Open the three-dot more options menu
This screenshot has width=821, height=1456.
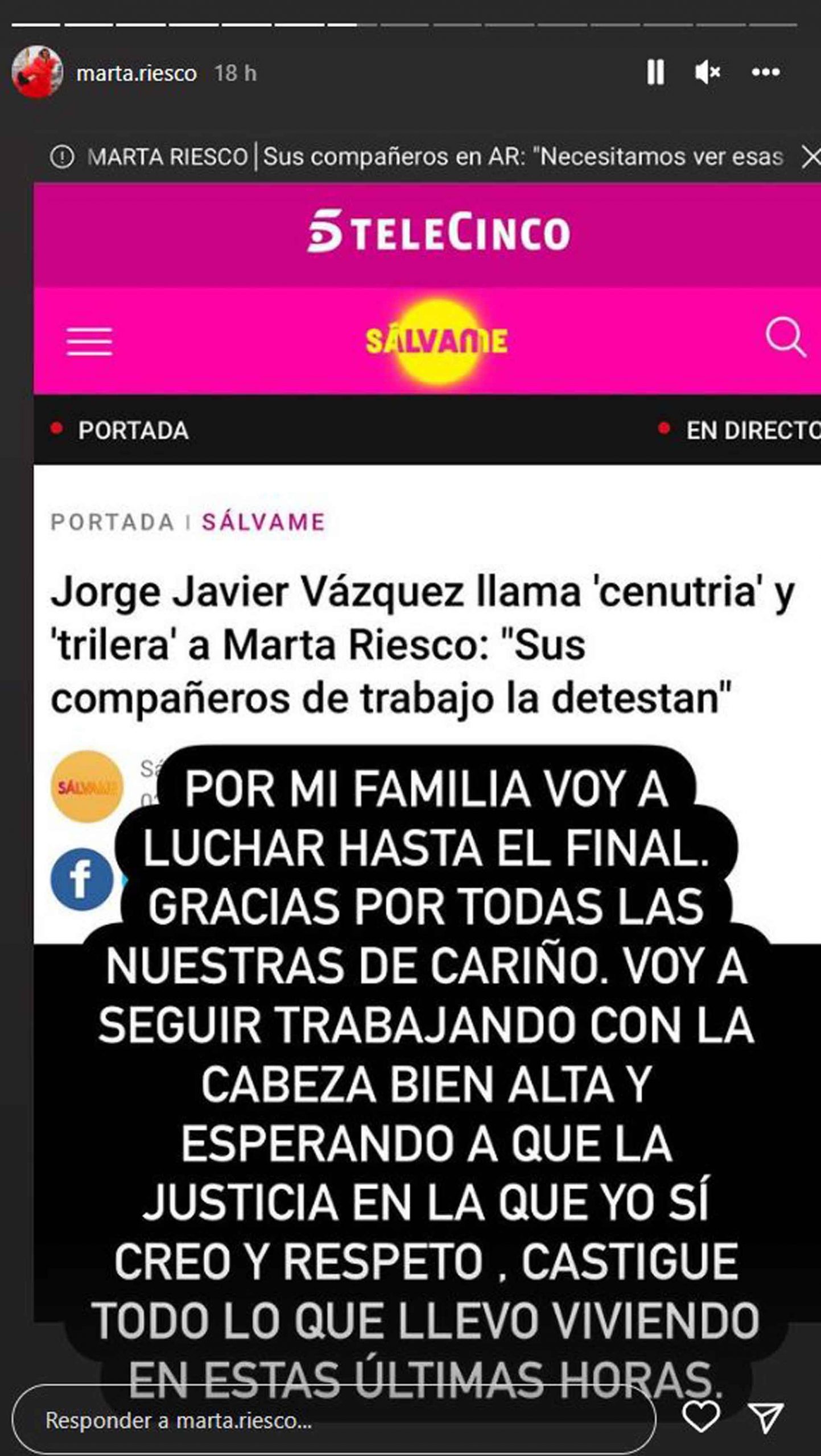[765, 72]
